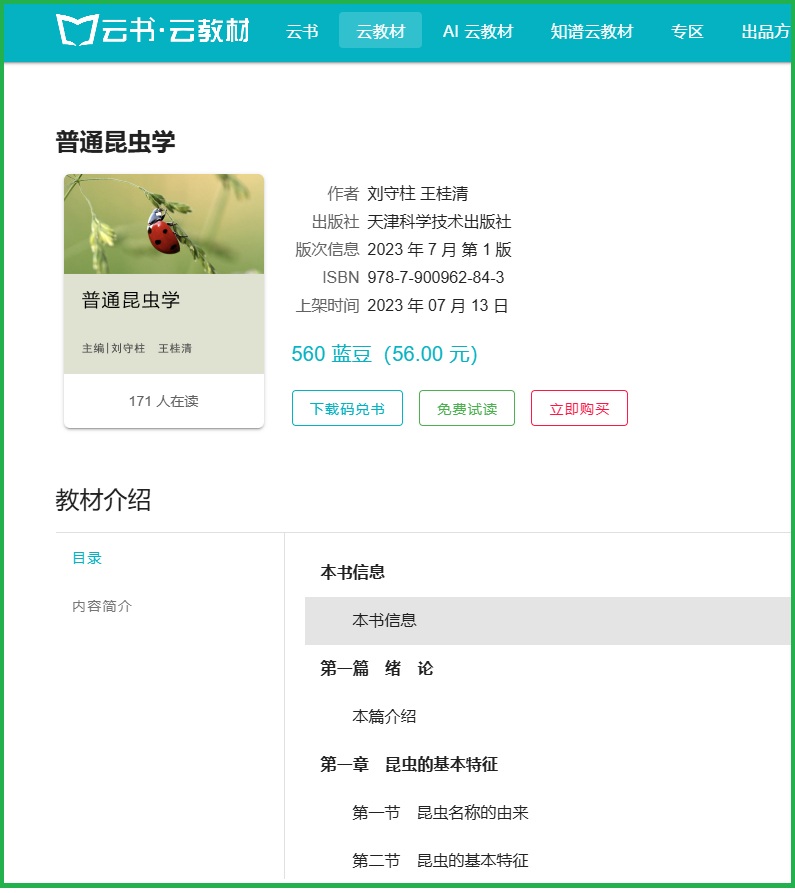Image resolution: width=795 pixels, height=893 pixels.
Task: Open the 专区 navigation item
Action: [687, 31]
